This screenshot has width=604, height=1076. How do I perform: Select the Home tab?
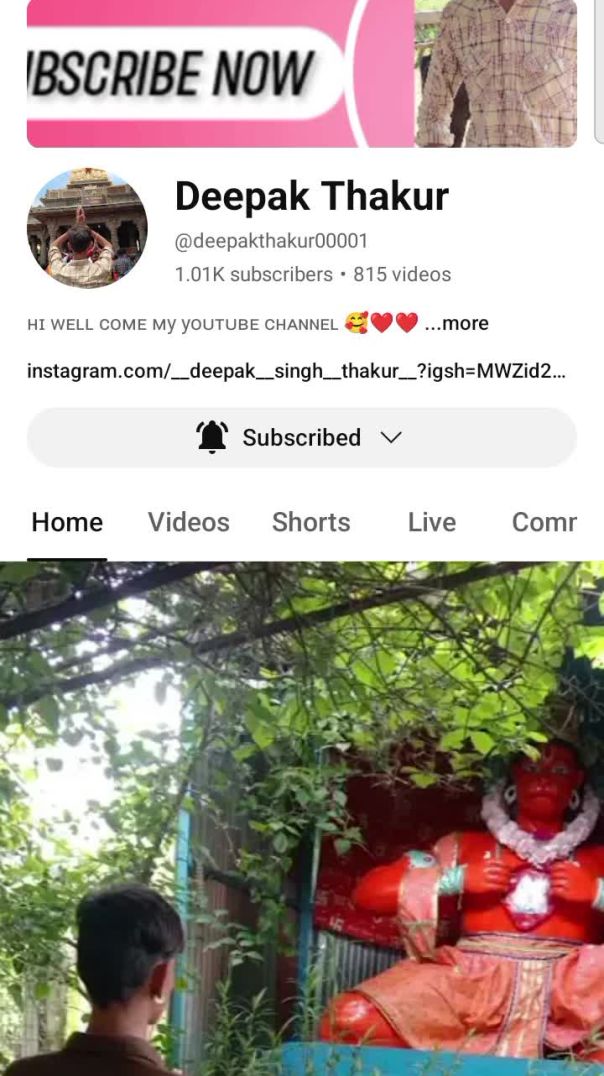[x=67, y=522]
